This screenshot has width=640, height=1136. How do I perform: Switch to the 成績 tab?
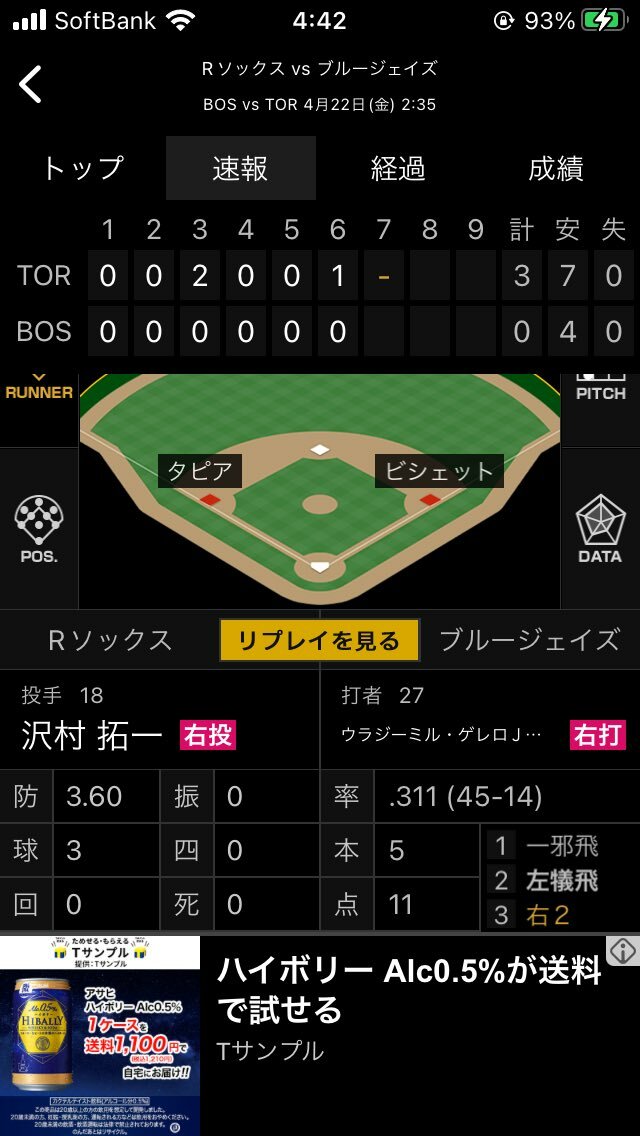point(556,168)
